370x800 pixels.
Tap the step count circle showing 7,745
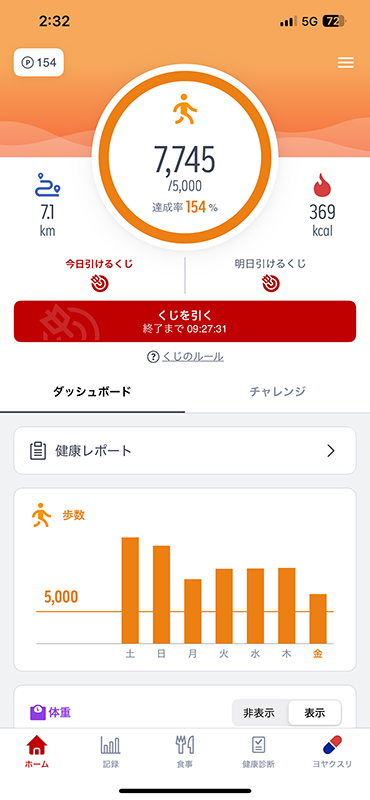point(185,160)
